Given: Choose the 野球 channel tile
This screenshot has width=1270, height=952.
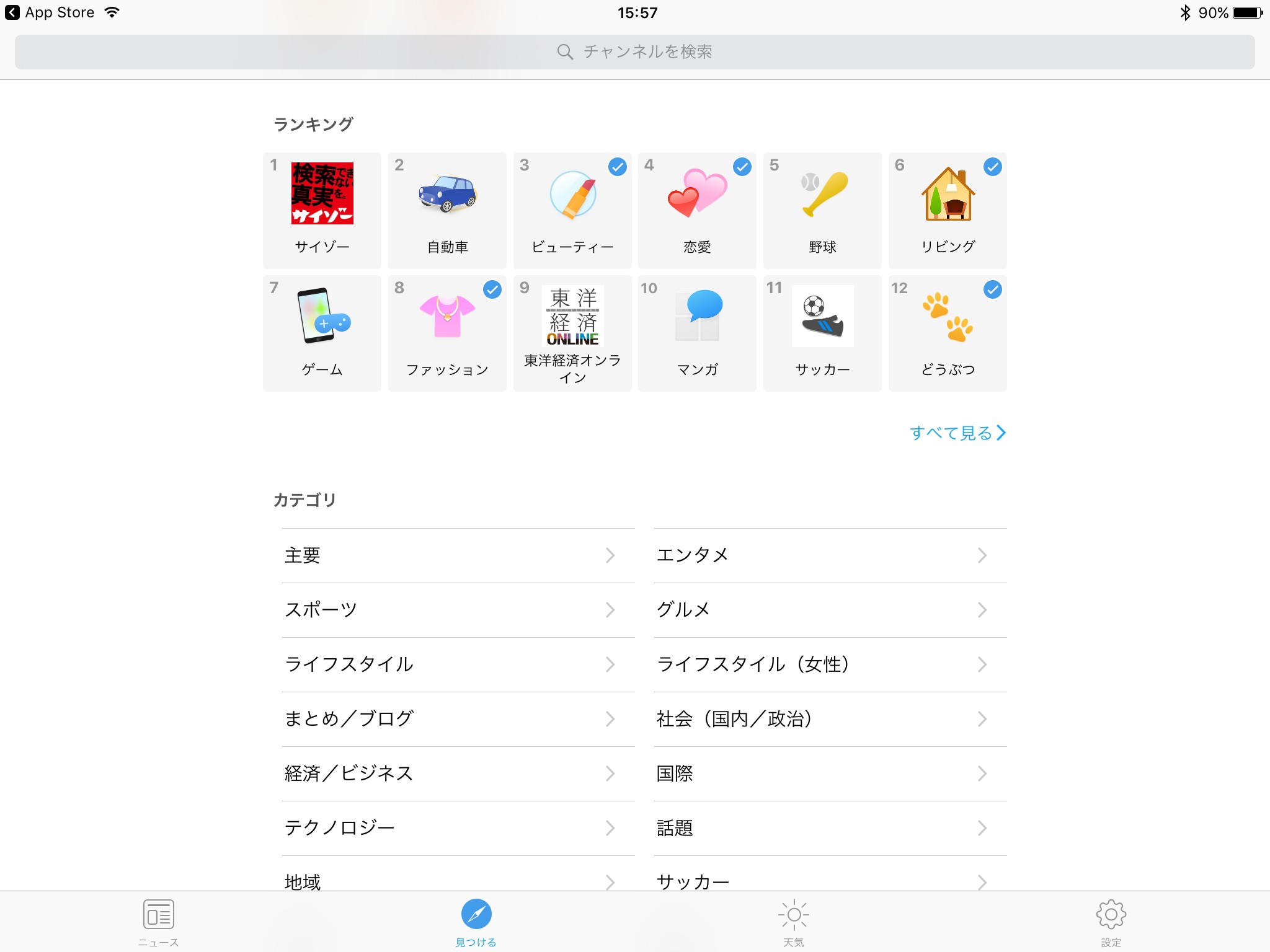Looking at the screenshot, I should pyautogui.click(x=822, y=210).
